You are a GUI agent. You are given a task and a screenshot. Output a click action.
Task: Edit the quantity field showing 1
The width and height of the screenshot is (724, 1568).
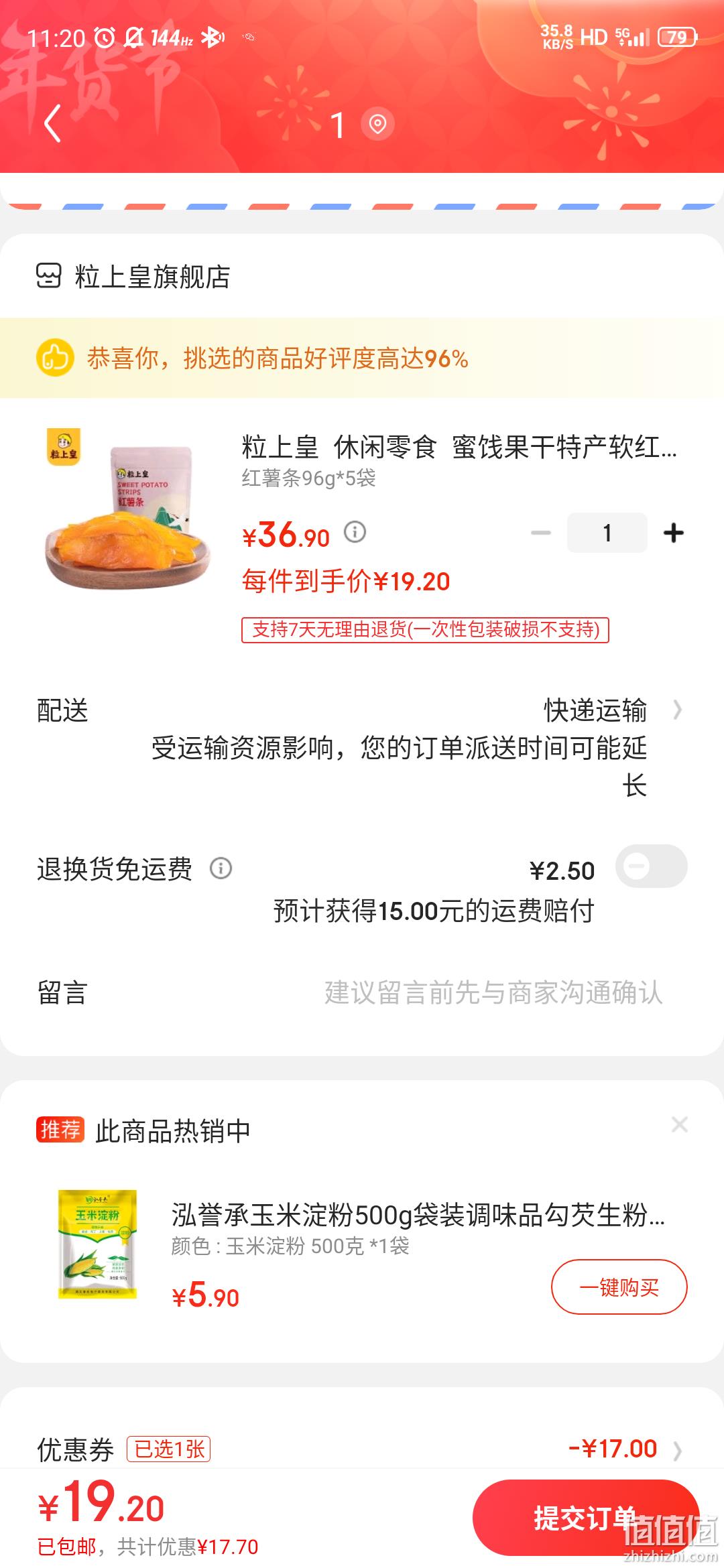click(607, 533)
